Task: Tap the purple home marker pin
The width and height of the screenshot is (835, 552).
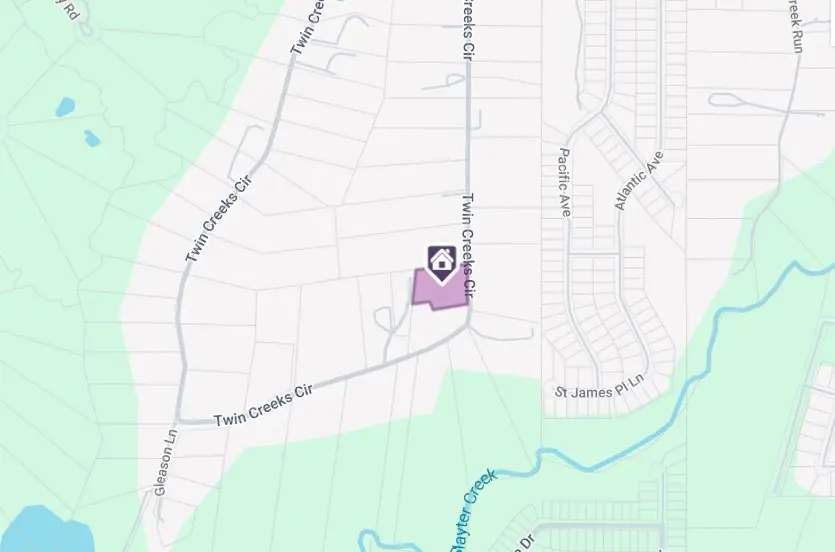Action: tap(442, 262)
